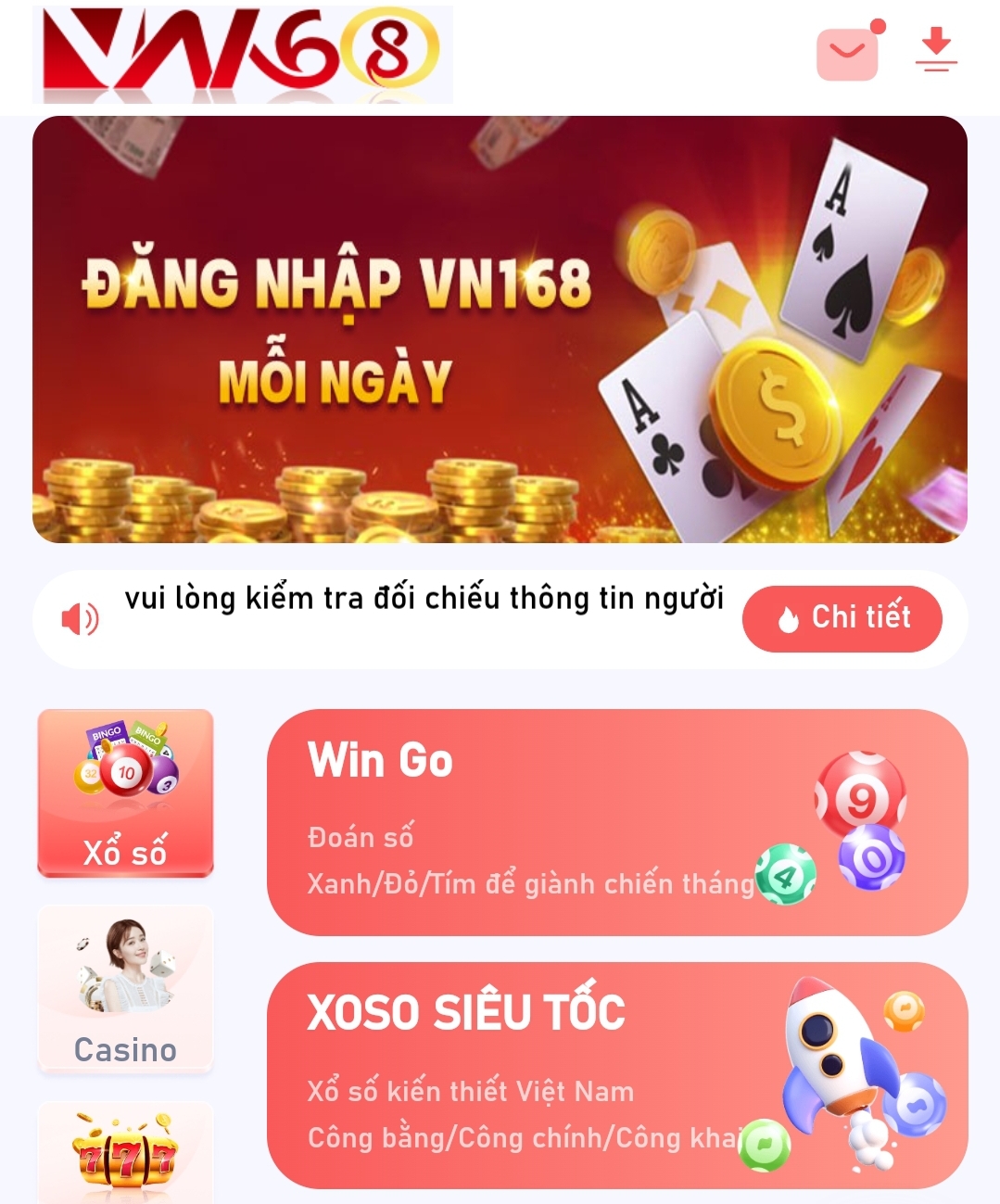
Task: Select the 777 slots category
Action: (125, 1154)
